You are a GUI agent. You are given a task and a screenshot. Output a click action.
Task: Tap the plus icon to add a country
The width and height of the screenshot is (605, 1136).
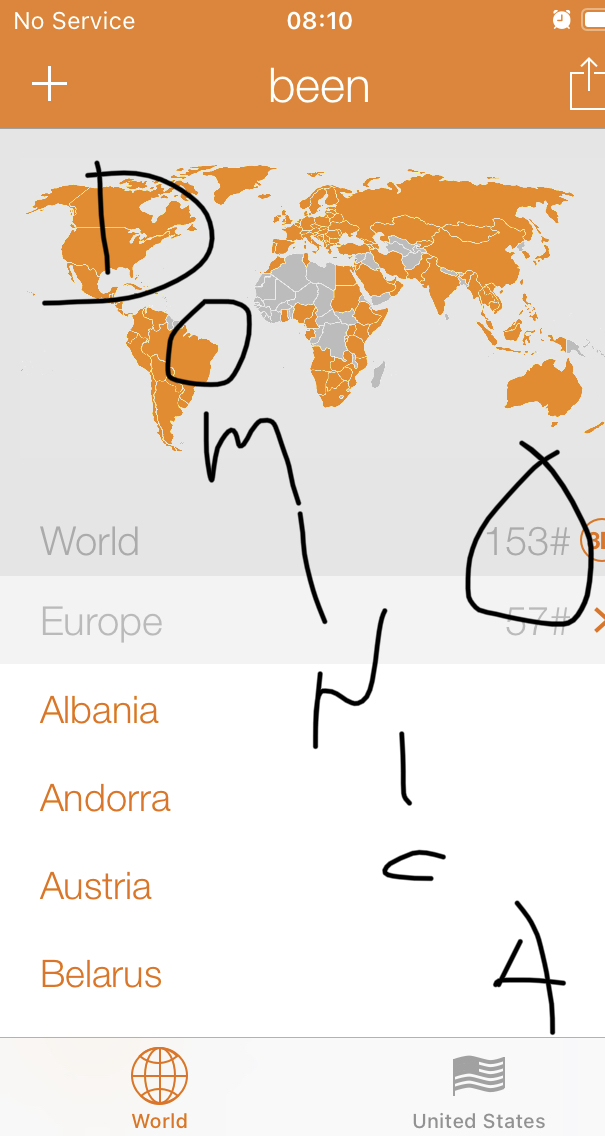click(49, 86)
